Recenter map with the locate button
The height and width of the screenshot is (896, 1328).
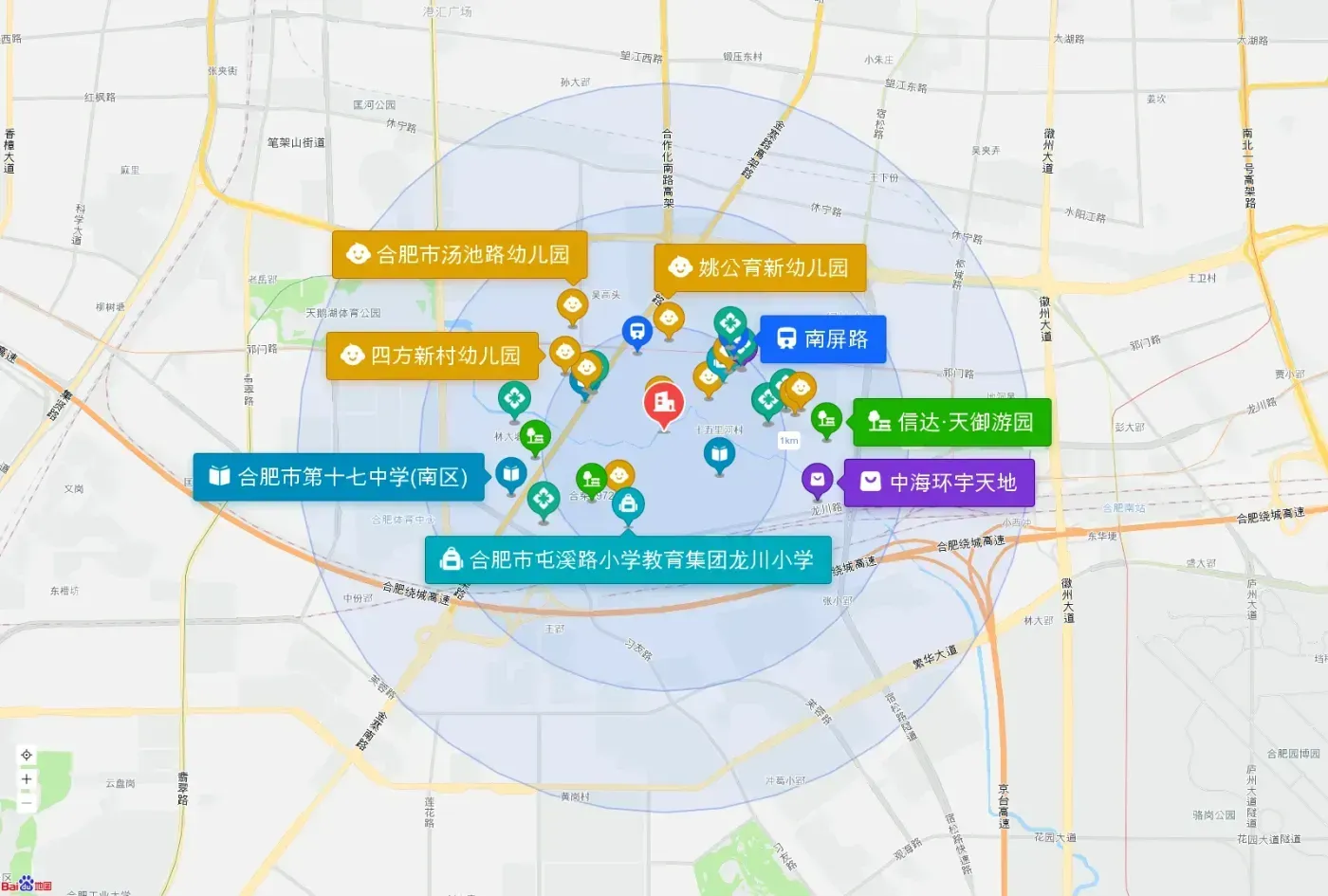pos(27,756)
